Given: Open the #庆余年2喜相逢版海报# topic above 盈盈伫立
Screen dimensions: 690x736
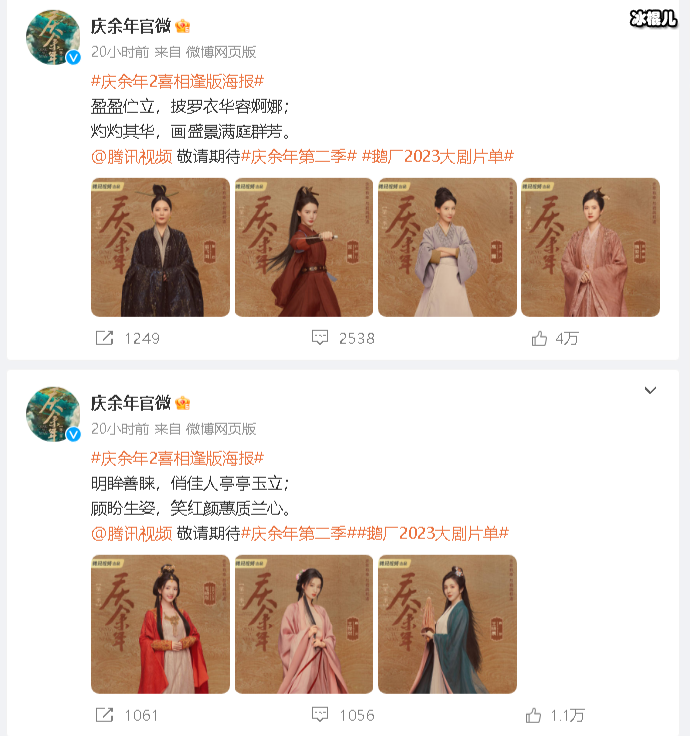Looking at the screenshot, I should click(x=177, y=81).
